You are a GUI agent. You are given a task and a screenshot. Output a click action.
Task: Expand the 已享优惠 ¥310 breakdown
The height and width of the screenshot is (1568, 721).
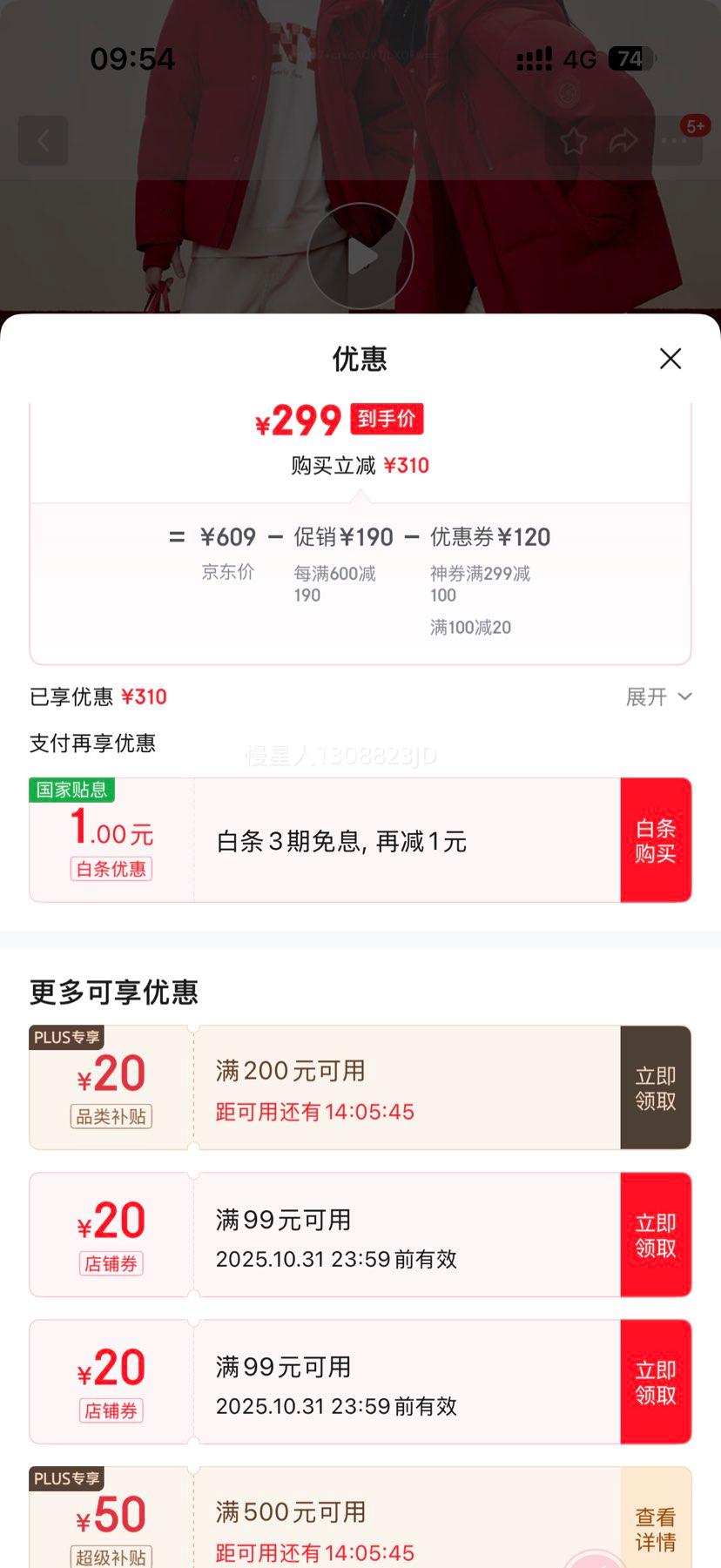point(658,697)
